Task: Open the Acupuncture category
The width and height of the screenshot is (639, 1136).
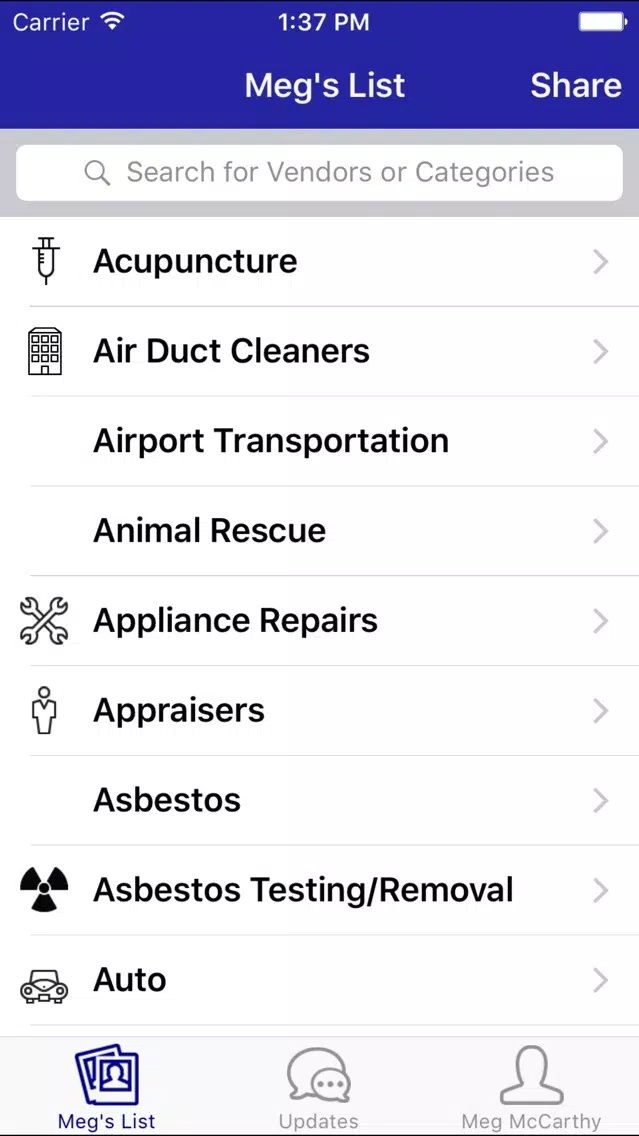Action: pos(320,262)
